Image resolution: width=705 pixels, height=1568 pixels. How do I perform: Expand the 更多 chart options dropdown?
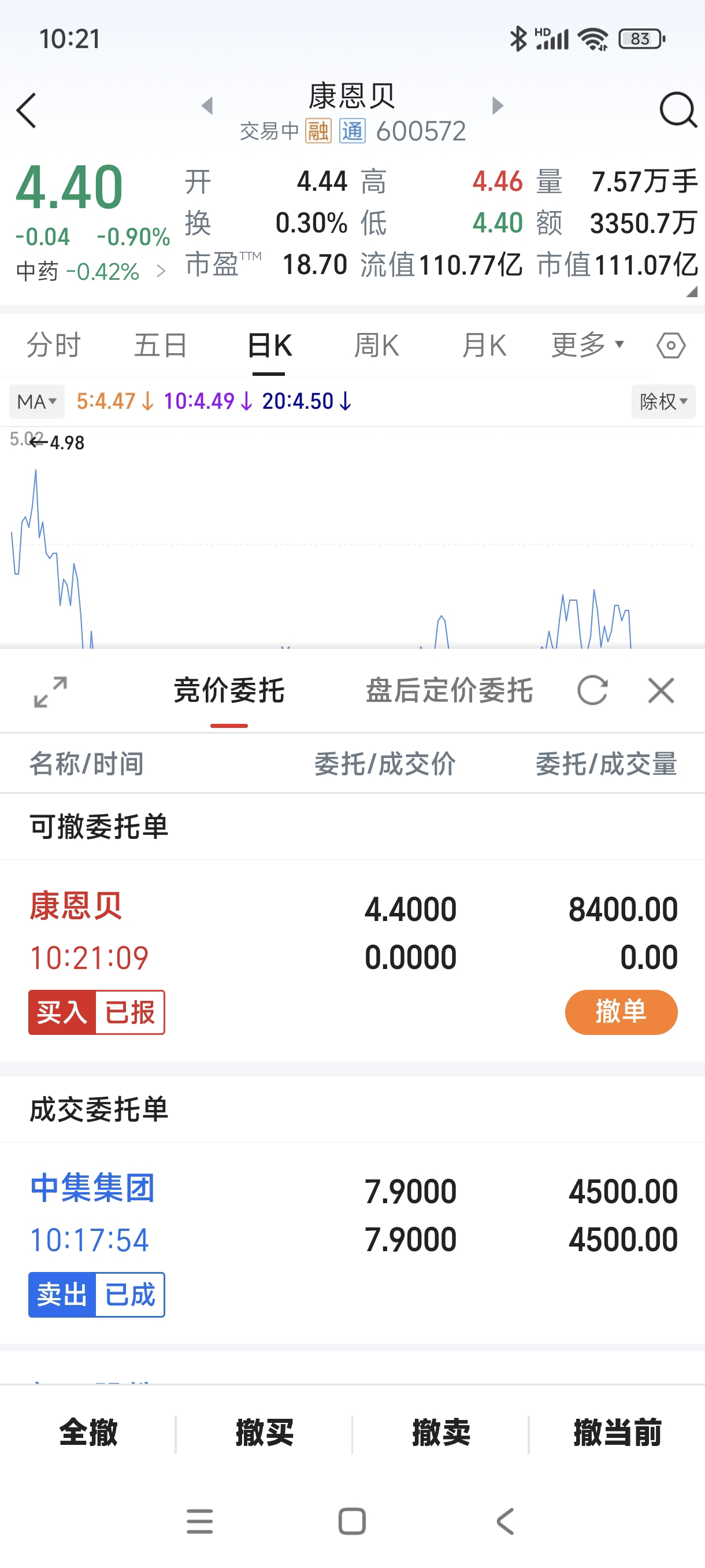pos(588,345)
